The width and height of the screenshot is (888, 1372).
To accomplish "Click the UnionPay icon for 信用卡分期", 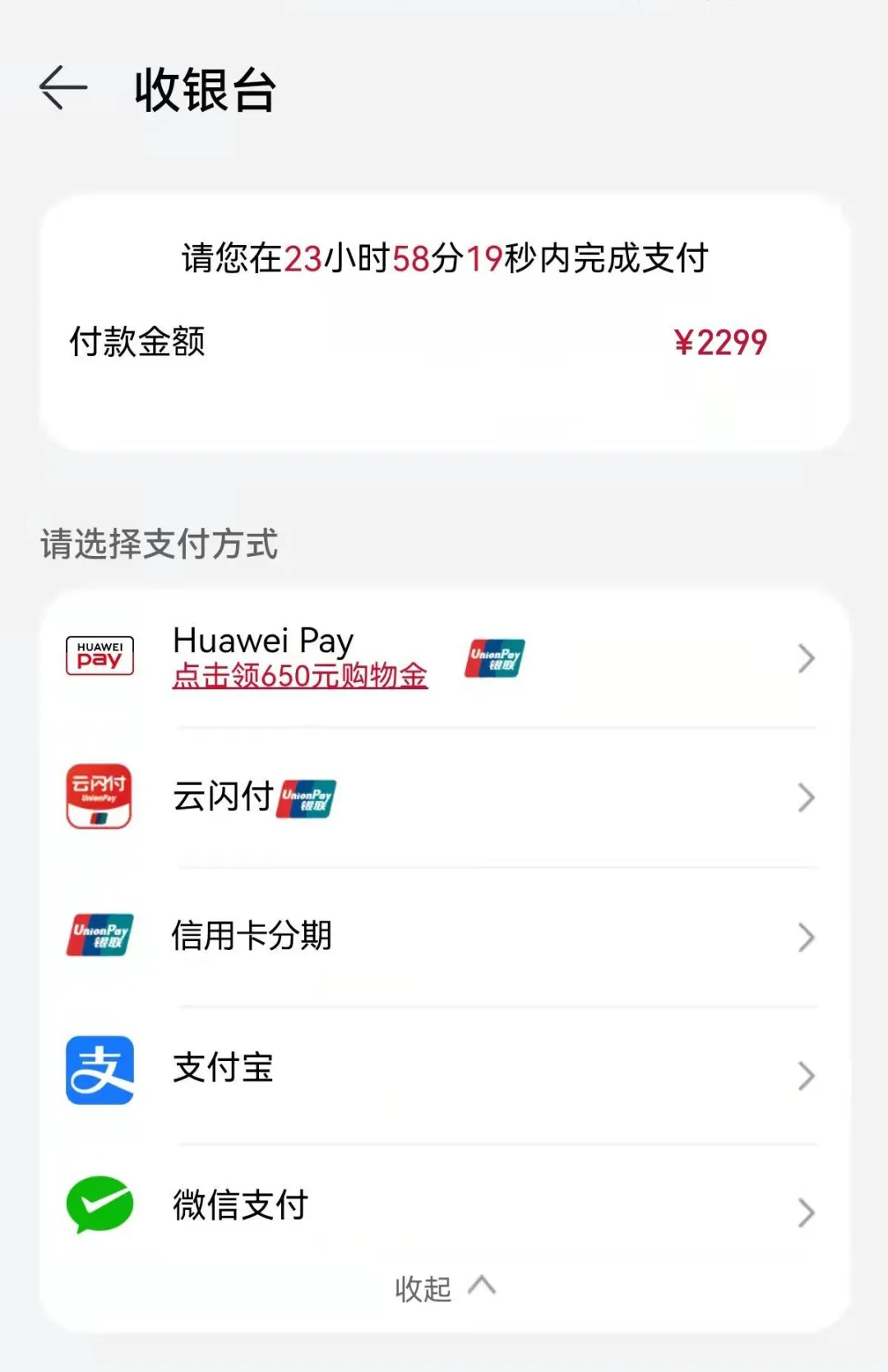I will click(99, 935).
